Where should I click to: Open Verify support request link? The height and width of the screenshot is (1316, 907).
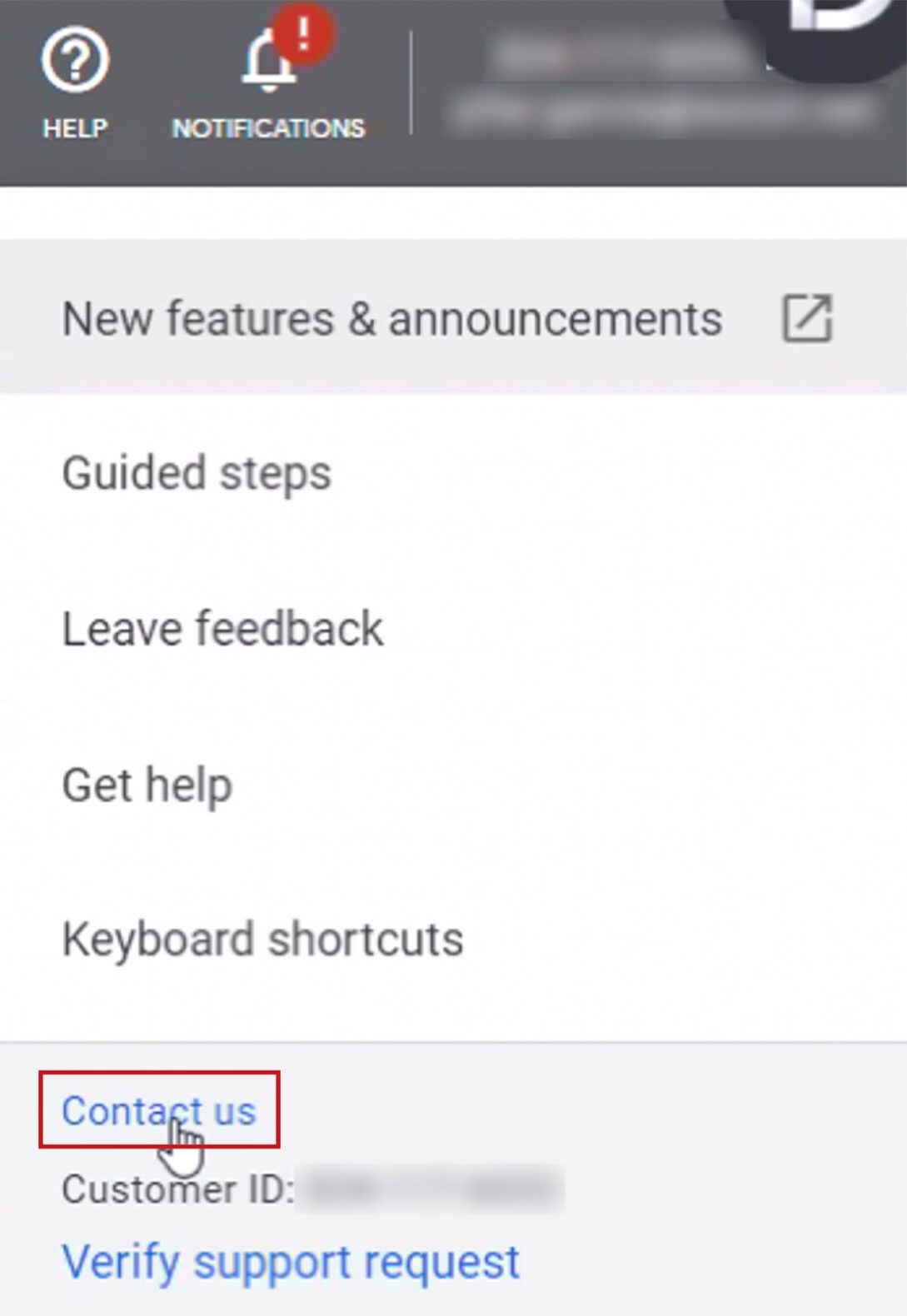[291, 1261]
